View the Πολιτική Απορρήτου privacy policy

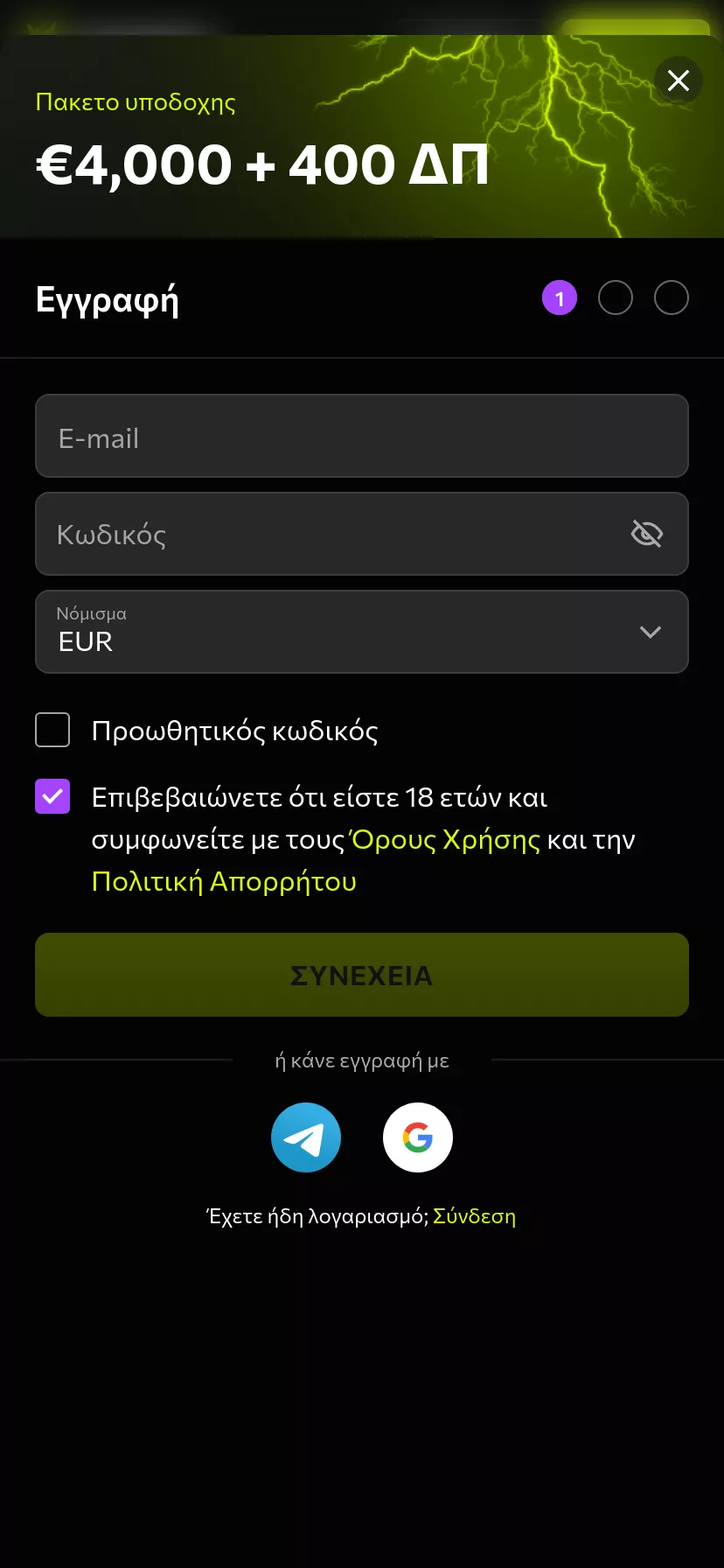point(223,881)
